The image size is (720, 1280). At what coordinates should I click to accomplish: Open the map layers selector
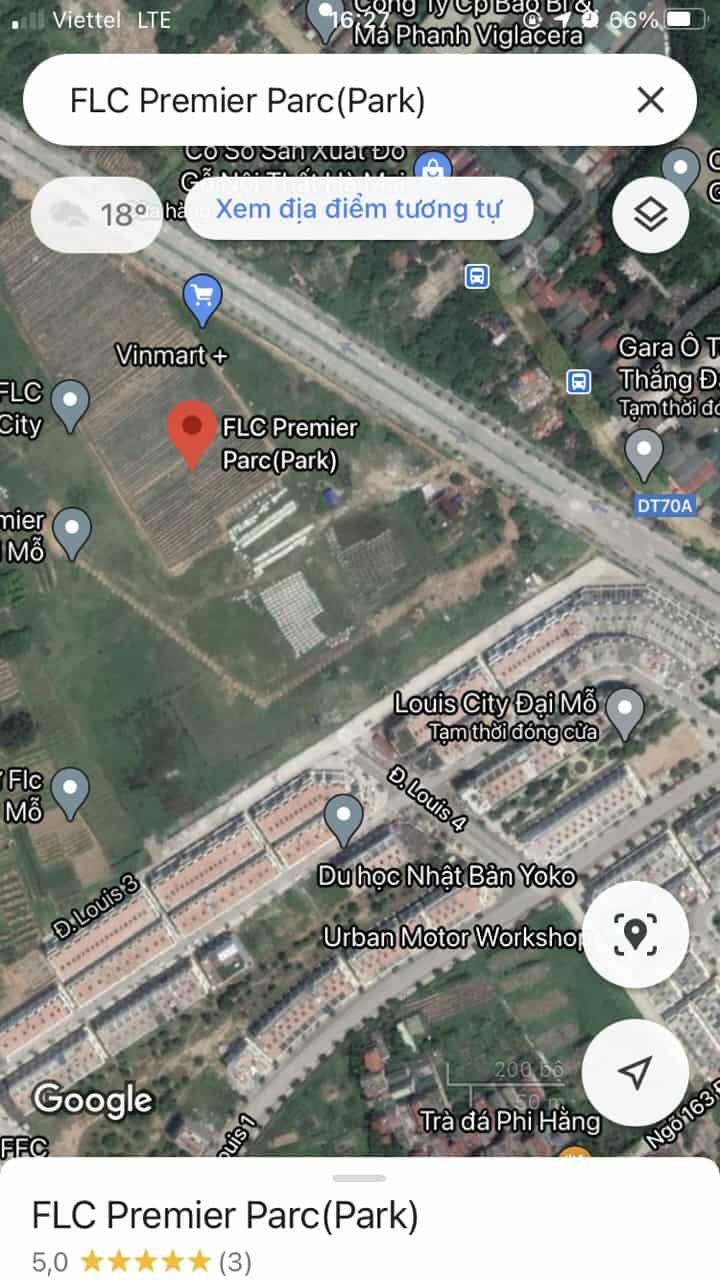tap(651, 214)
